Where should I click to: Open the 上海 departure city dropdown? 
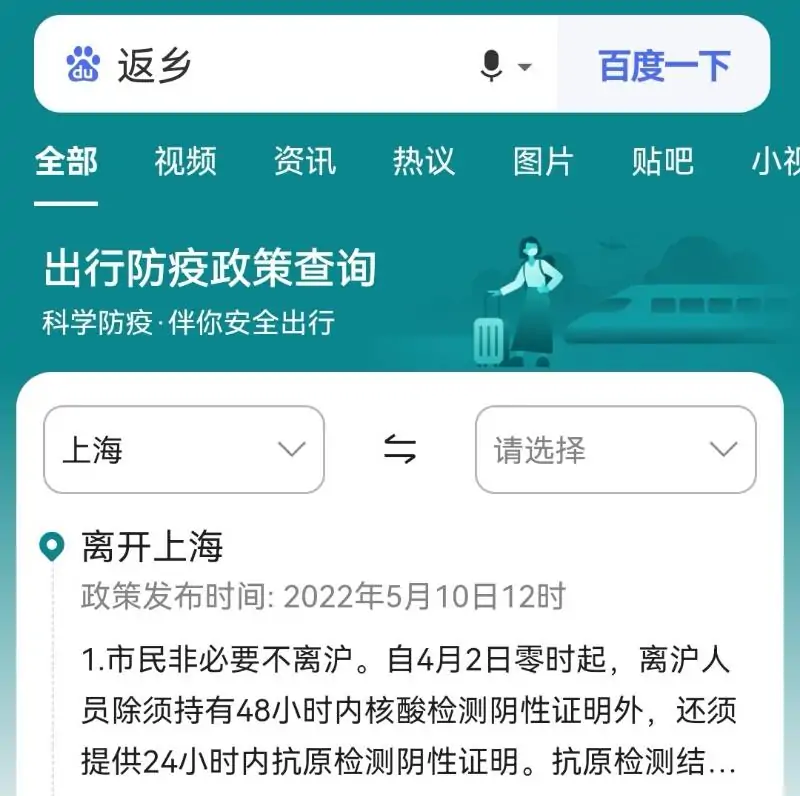click(x=184, y=450)
